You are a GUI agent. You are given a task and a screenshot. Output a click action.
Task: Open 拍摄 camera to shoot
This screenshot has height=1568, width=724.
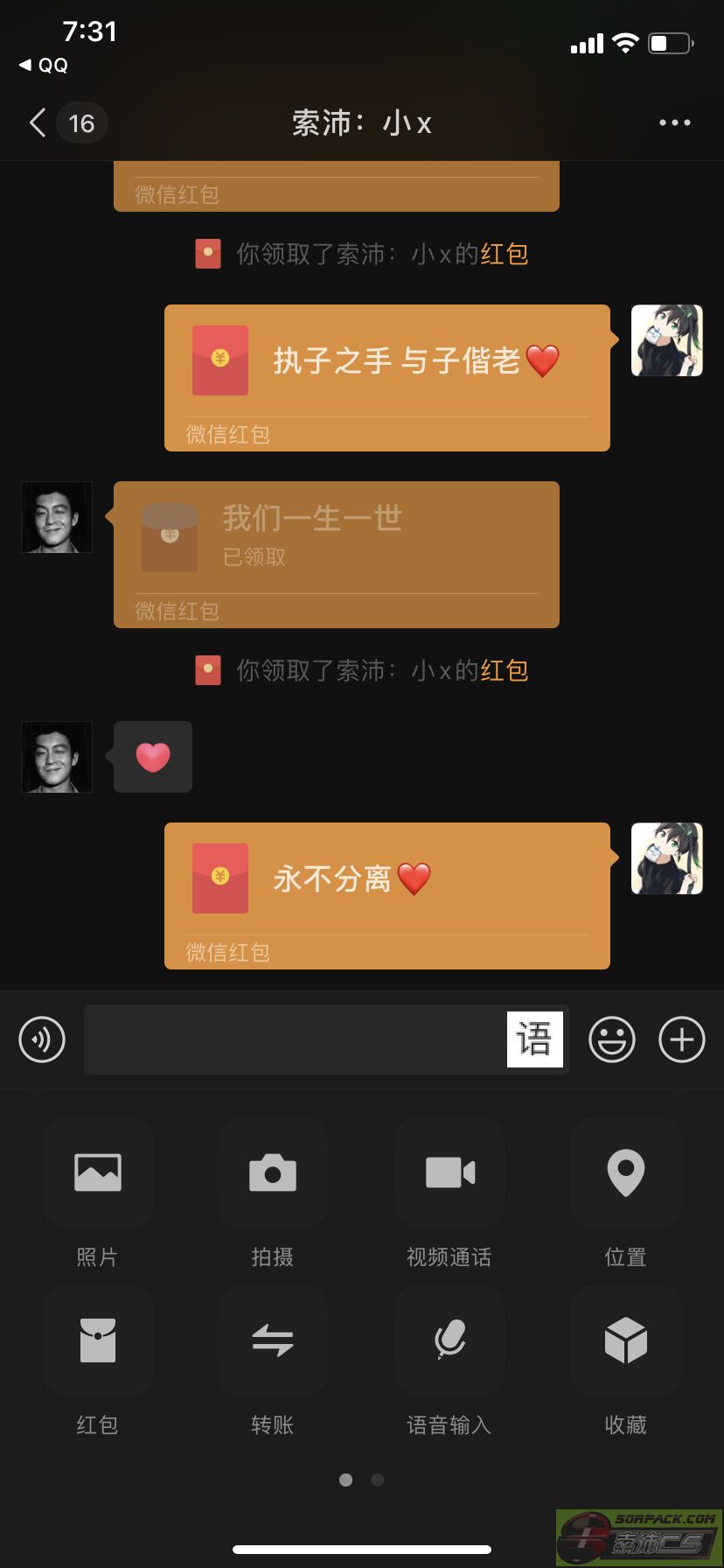pos(273,1172)
